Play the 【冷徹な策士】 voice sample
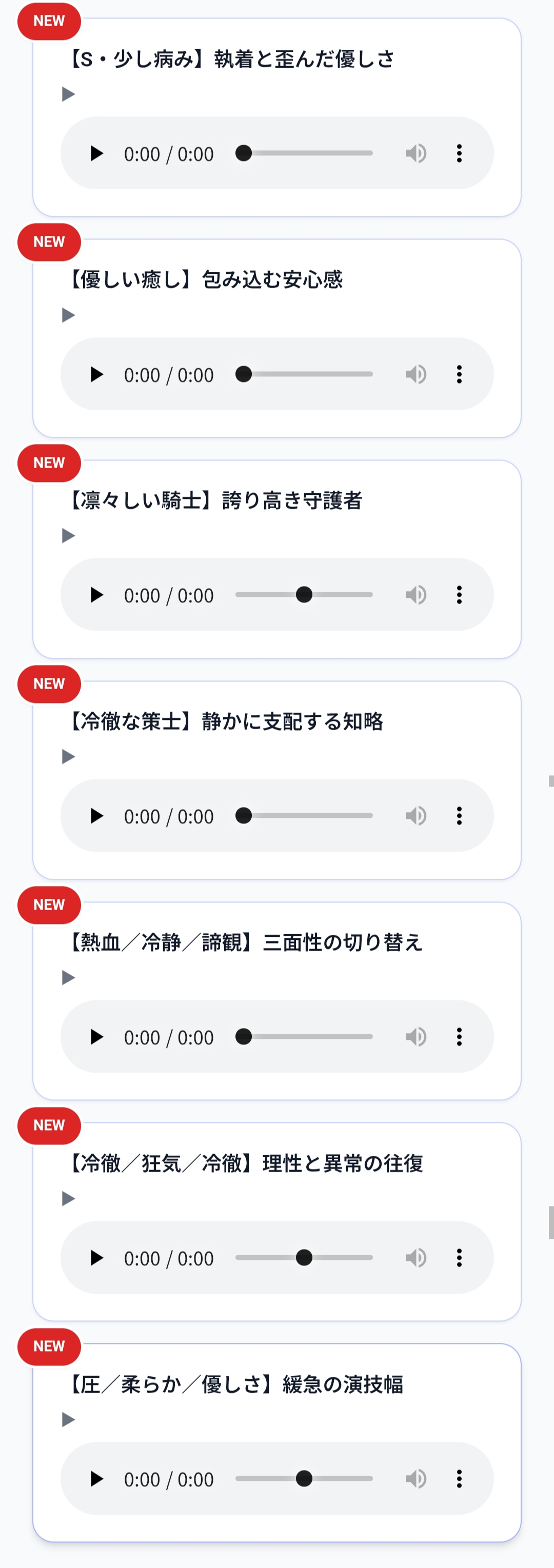 click(97, 816)
